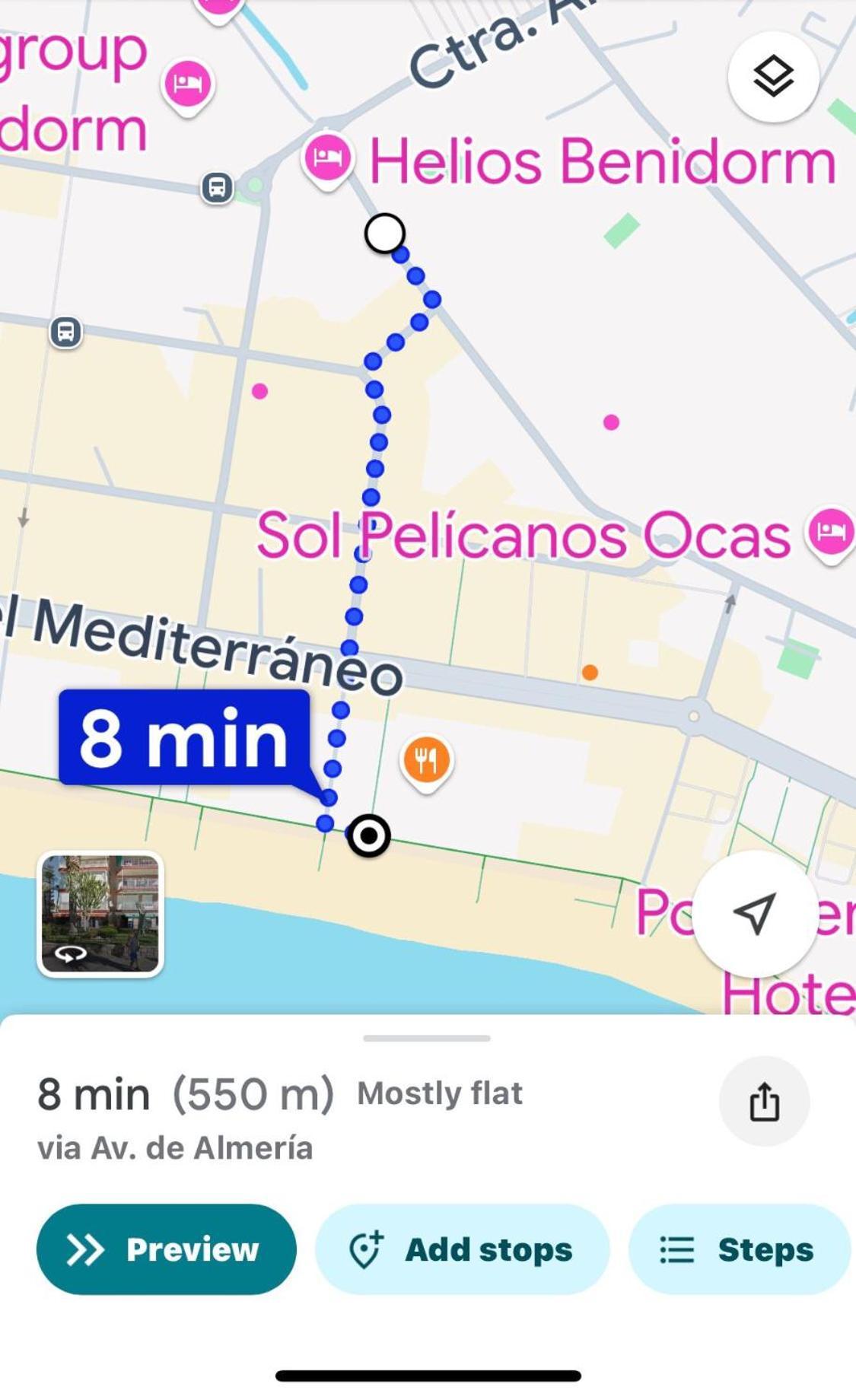Tap the 8 min route label
Viewport: 856px width, 1400px height.
(x=184, y=738)
